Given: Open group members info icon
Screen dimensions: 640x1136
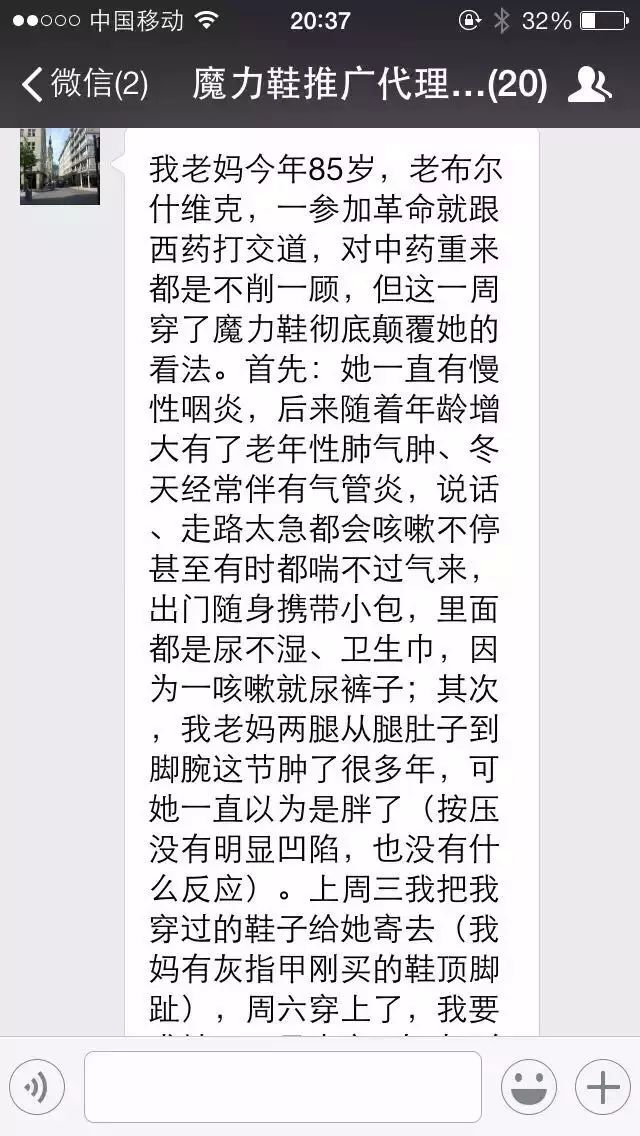Looking at the screenshot, I should click(589, 85).
